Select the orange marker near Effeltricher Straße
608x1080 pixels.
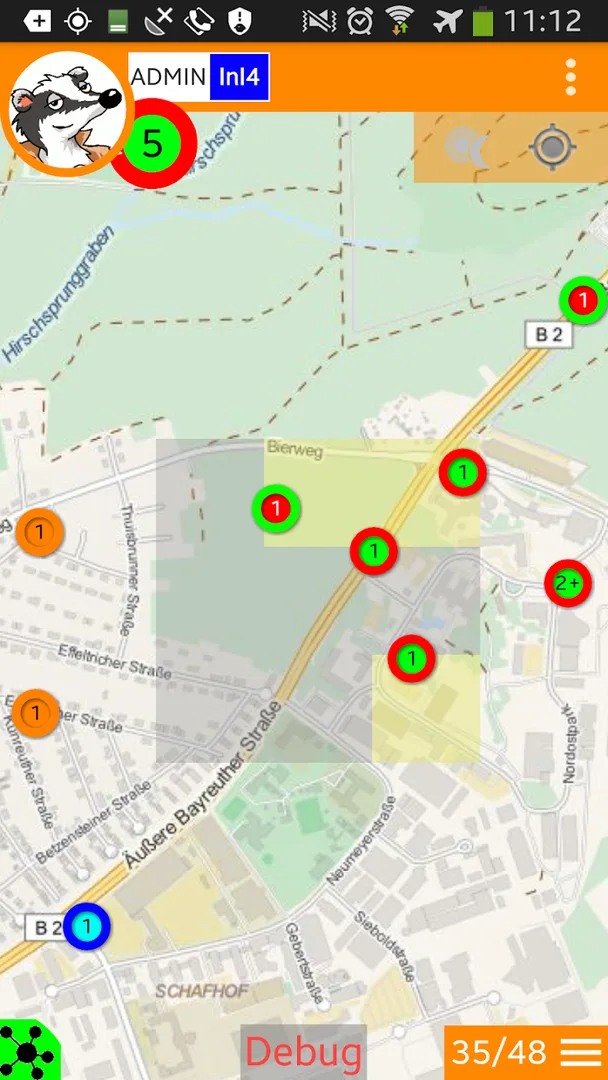36,714
